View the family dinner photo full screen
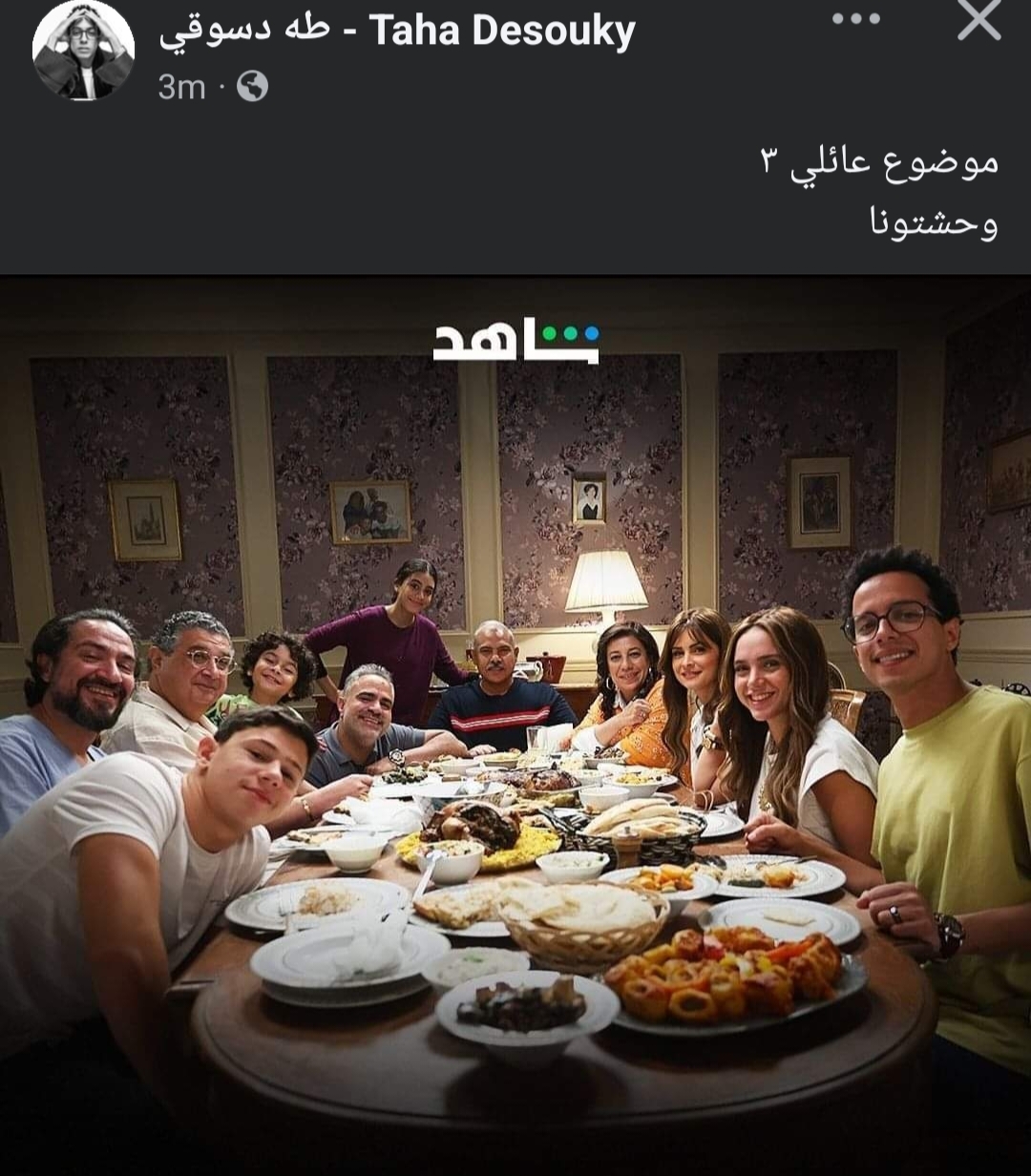1031x1176 pixels. point(515,725)
